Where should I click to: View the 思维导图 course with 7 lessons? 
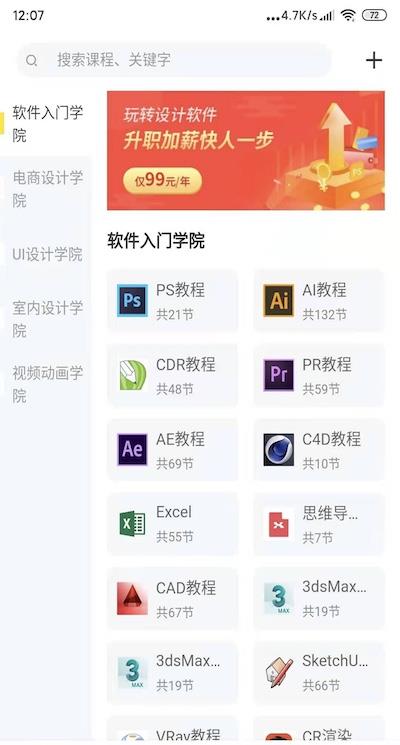319,524
